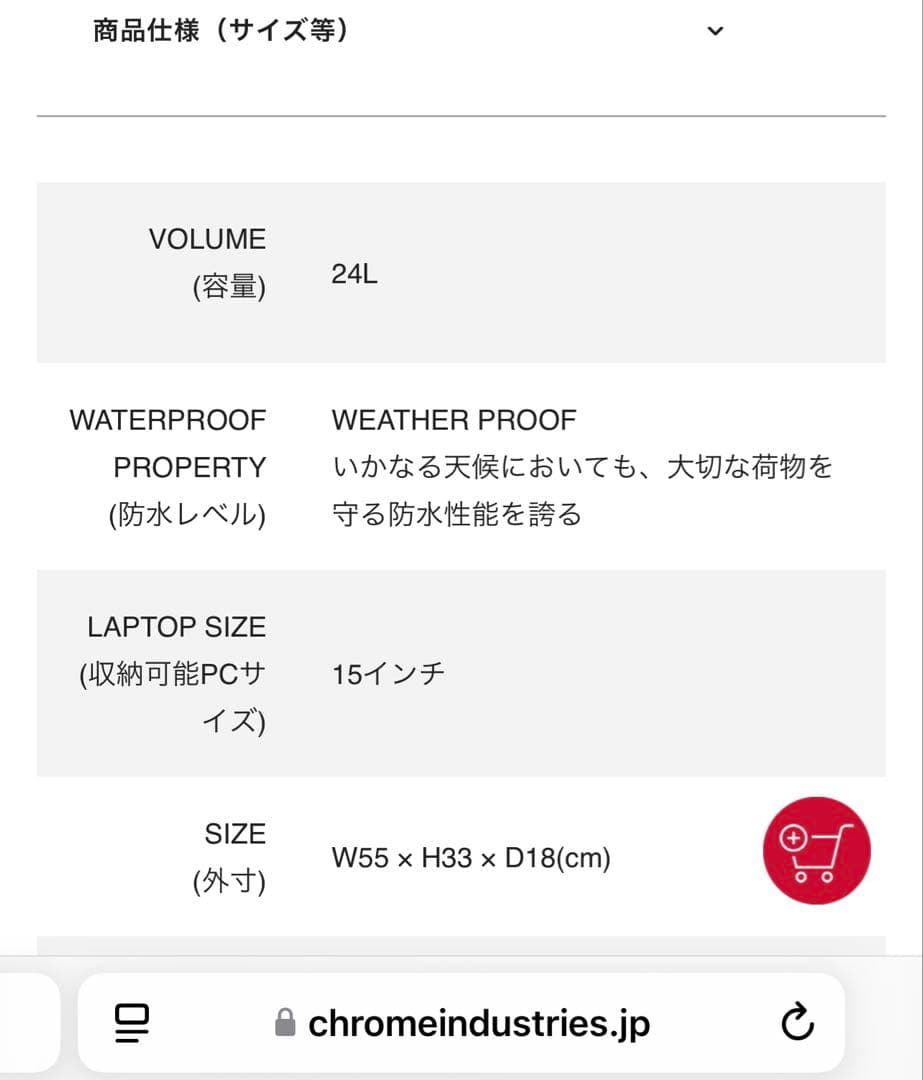Viewport: 923px width, 1080px height.
Task: Select the 24L volume value
Action: (355, 274)
